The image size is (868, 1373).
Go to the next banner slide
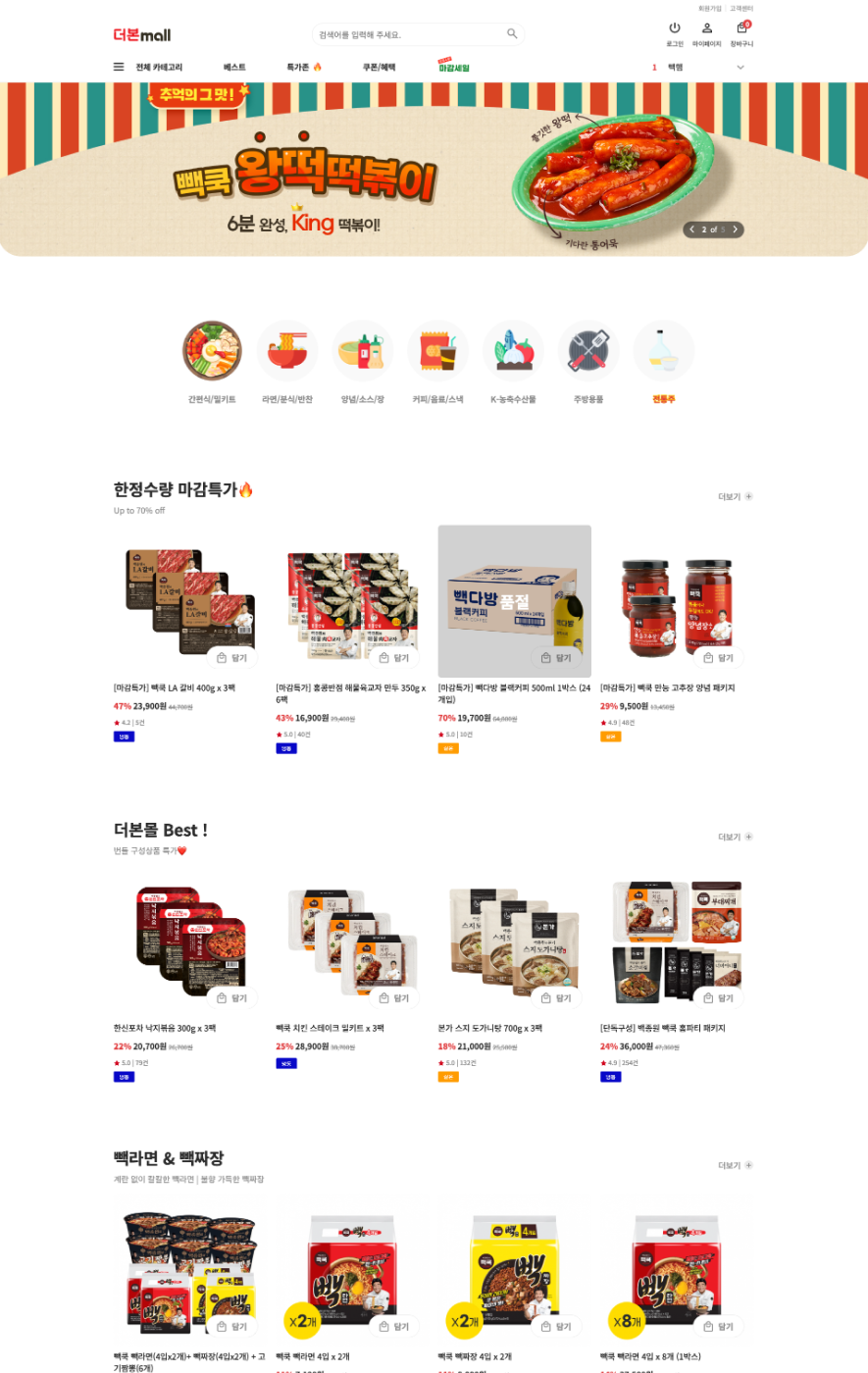(736, 229)
